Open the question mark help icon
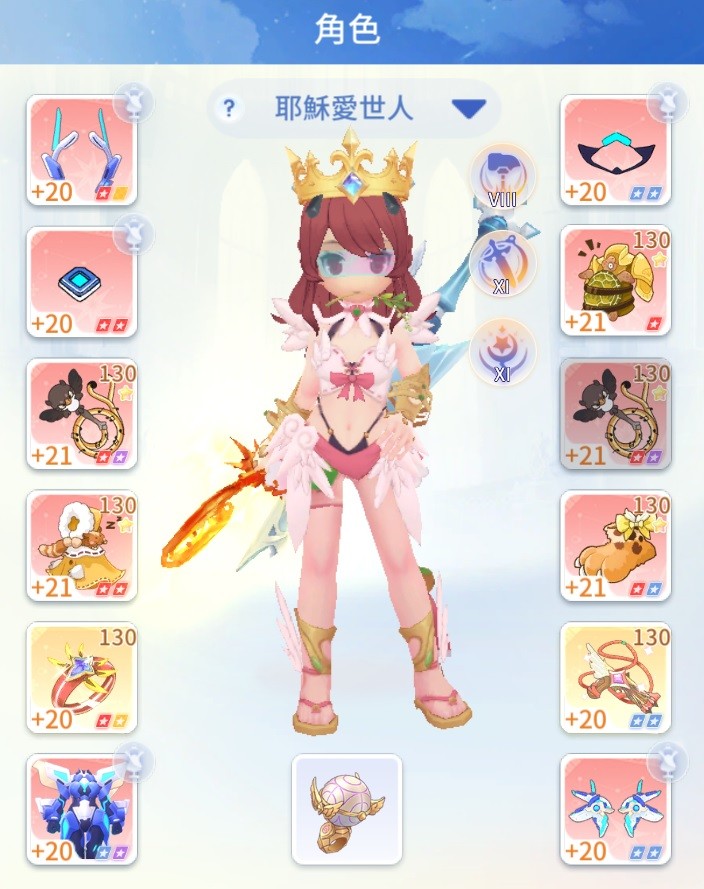Viewport: 704px width, 889px height. (x=230, y=108)
